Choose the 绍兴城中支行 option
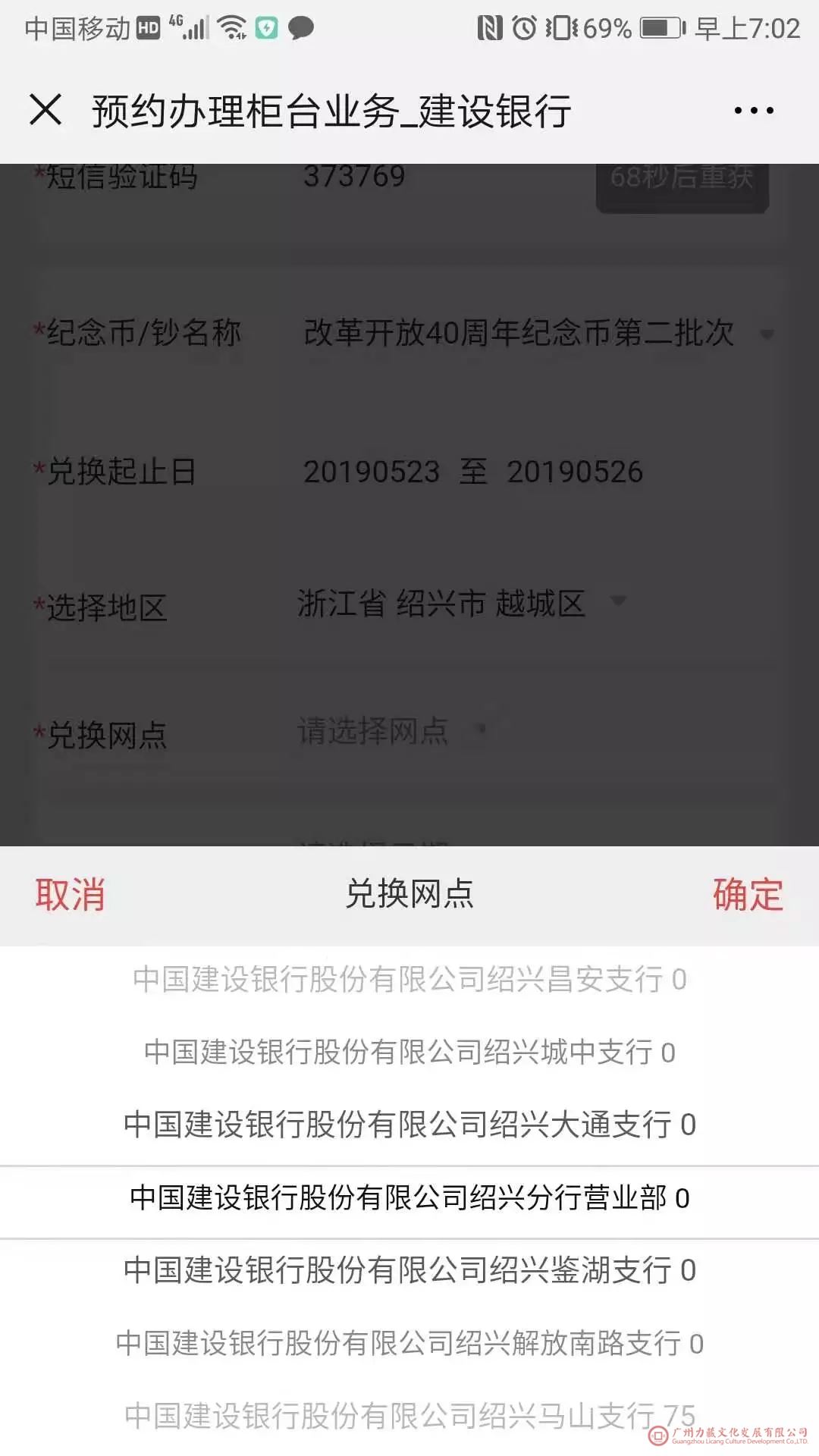The height and width of the screenshot is (1456, 819). tap(409, 1052)
